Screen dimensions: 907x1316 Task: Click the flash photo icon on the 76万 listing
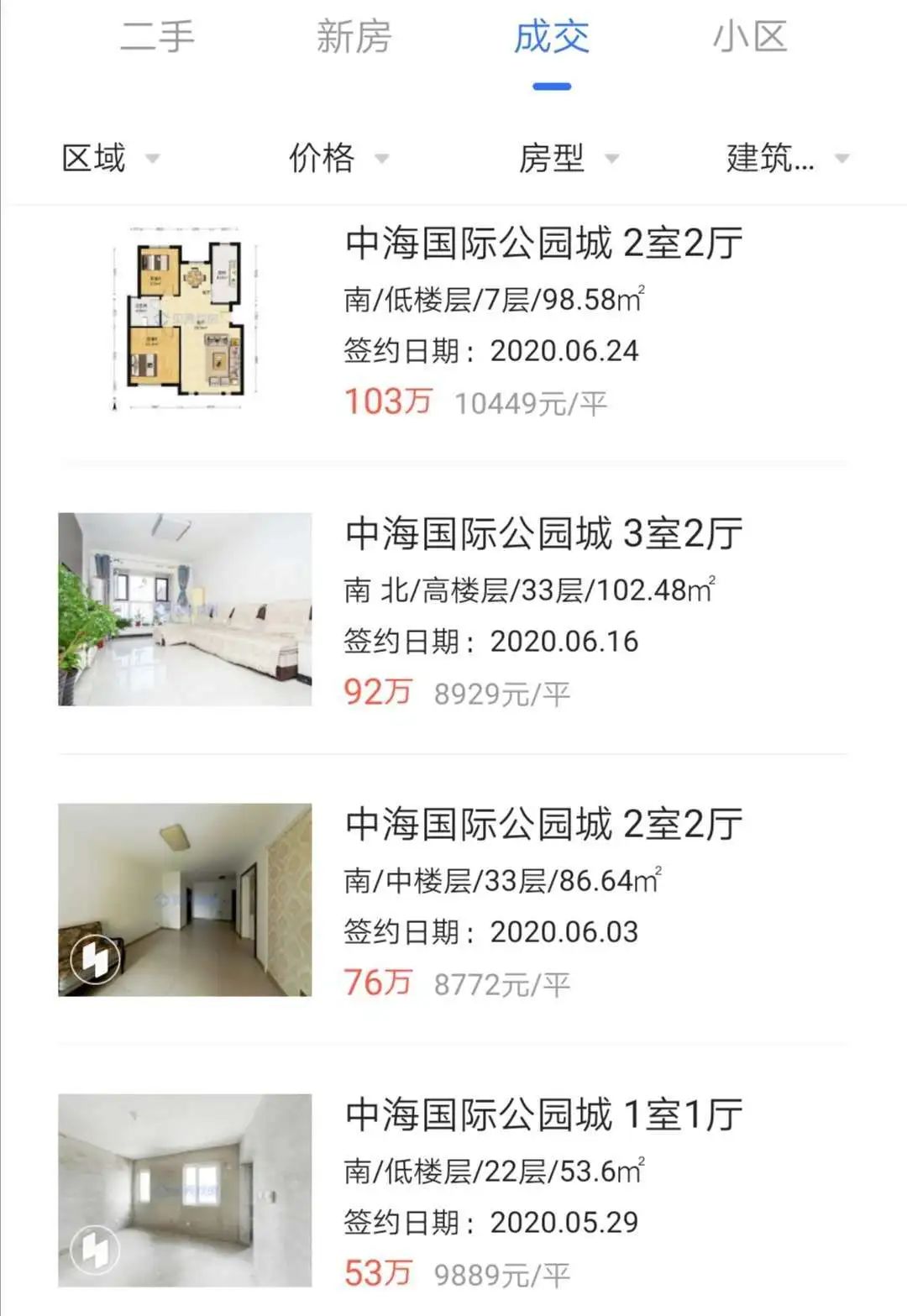[x=96, y=959]
